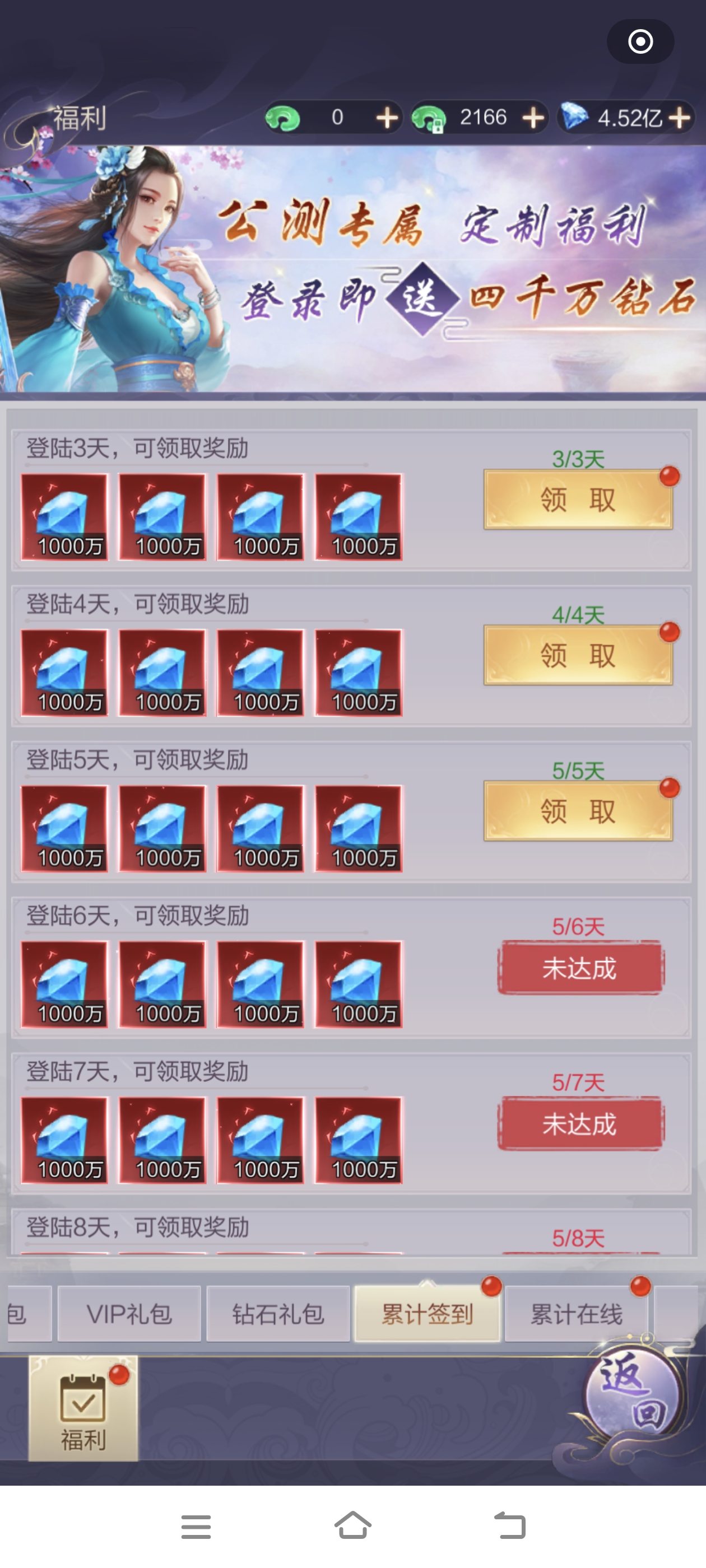Viewport: 706px width, 1568px height.
Task: Claim the 3-day login reward
Action: [578, 500]
